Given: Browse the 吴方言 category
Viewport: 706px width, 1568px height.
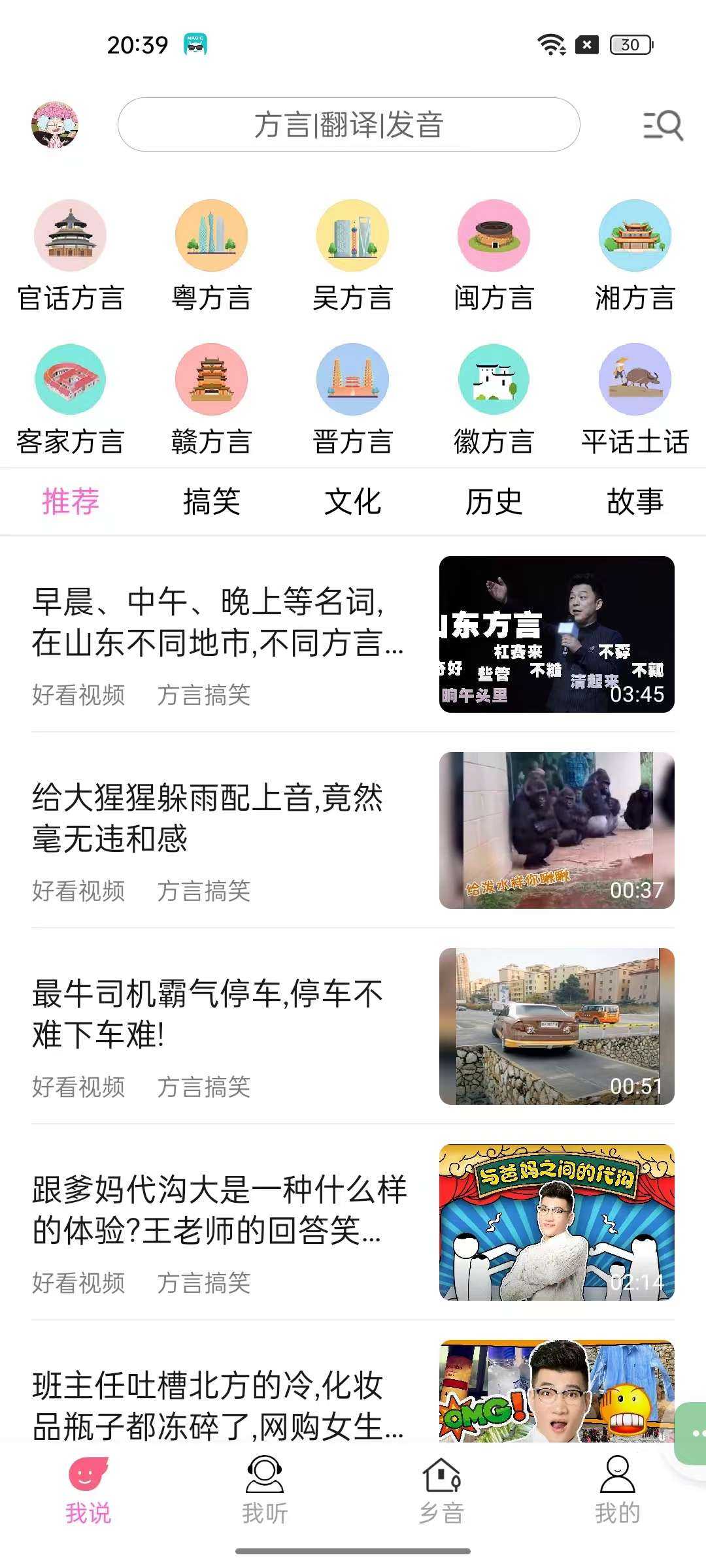Looking at the screenshot, I should coord(352,255).
